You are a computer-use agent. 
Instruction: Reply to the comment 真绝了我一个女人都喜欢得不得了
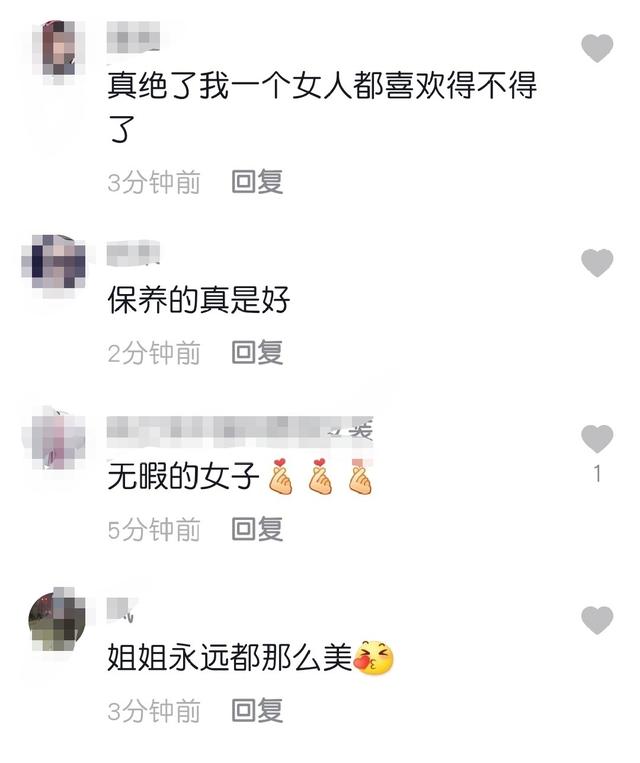258,182
